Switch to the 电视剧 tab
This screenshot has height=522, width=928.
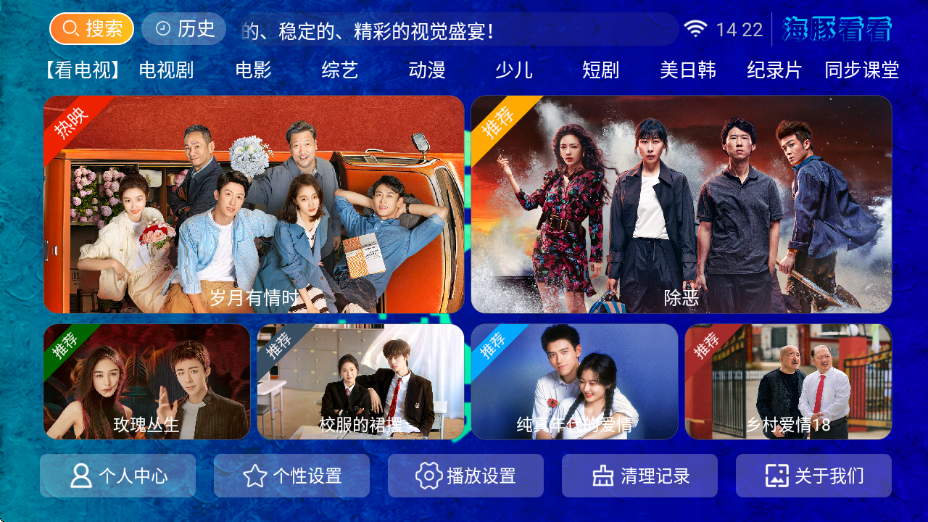pos(166,71)
